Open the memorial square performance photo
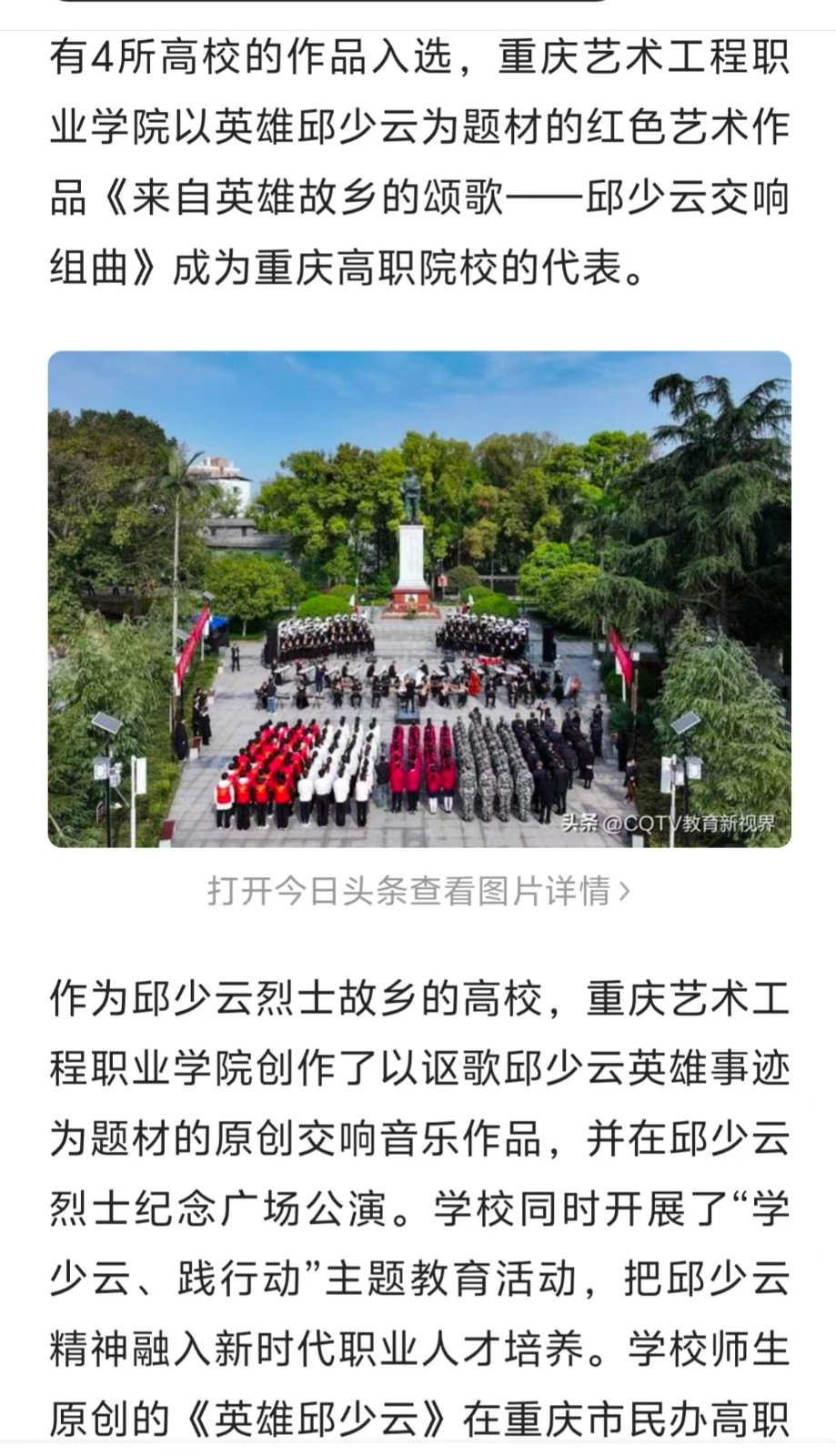This screenshot has width=836, height=1456. pyautogui.click(x=418, y=599)
